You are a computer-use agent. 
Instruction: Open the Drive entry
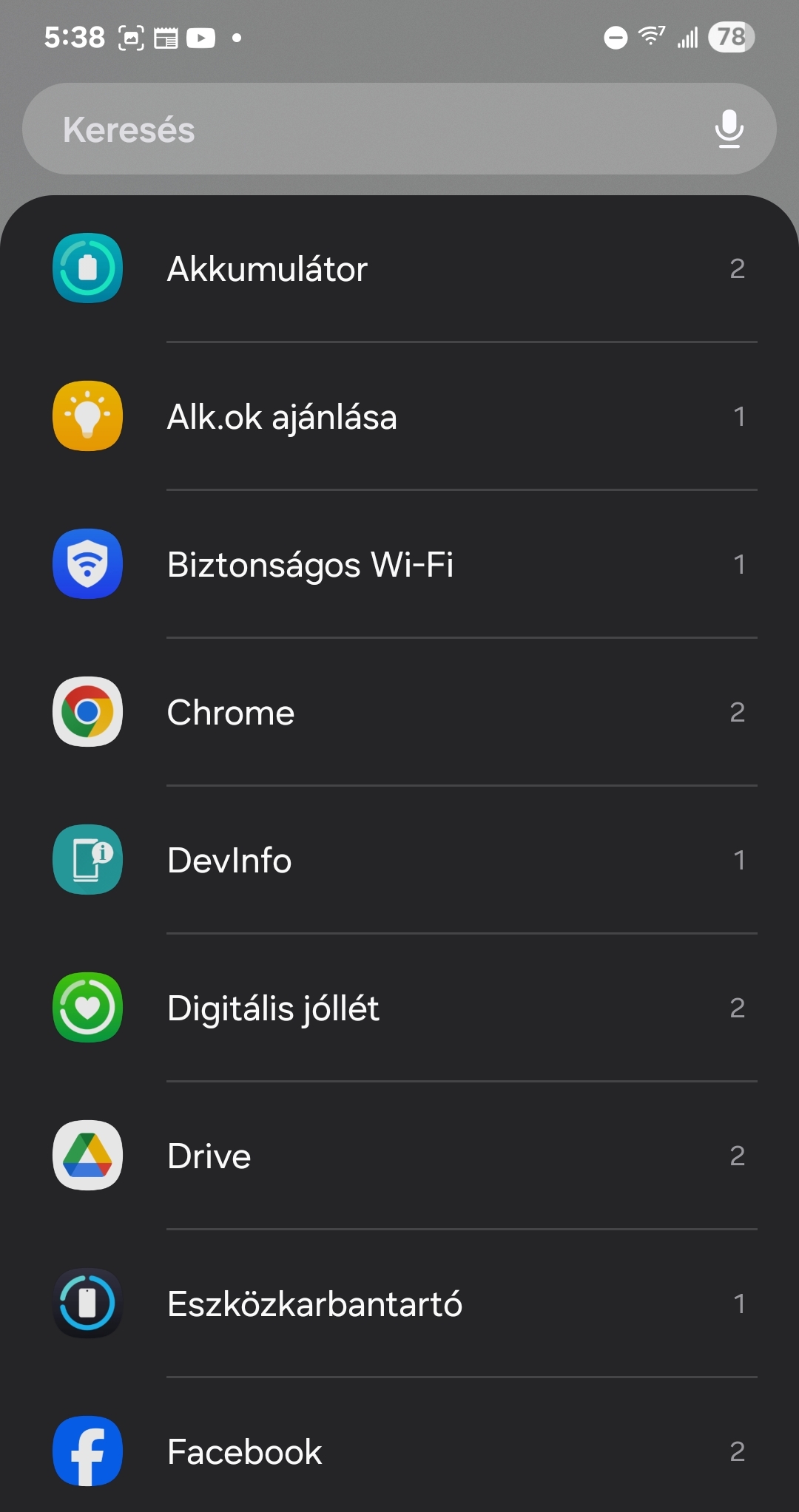point(399,1156)
